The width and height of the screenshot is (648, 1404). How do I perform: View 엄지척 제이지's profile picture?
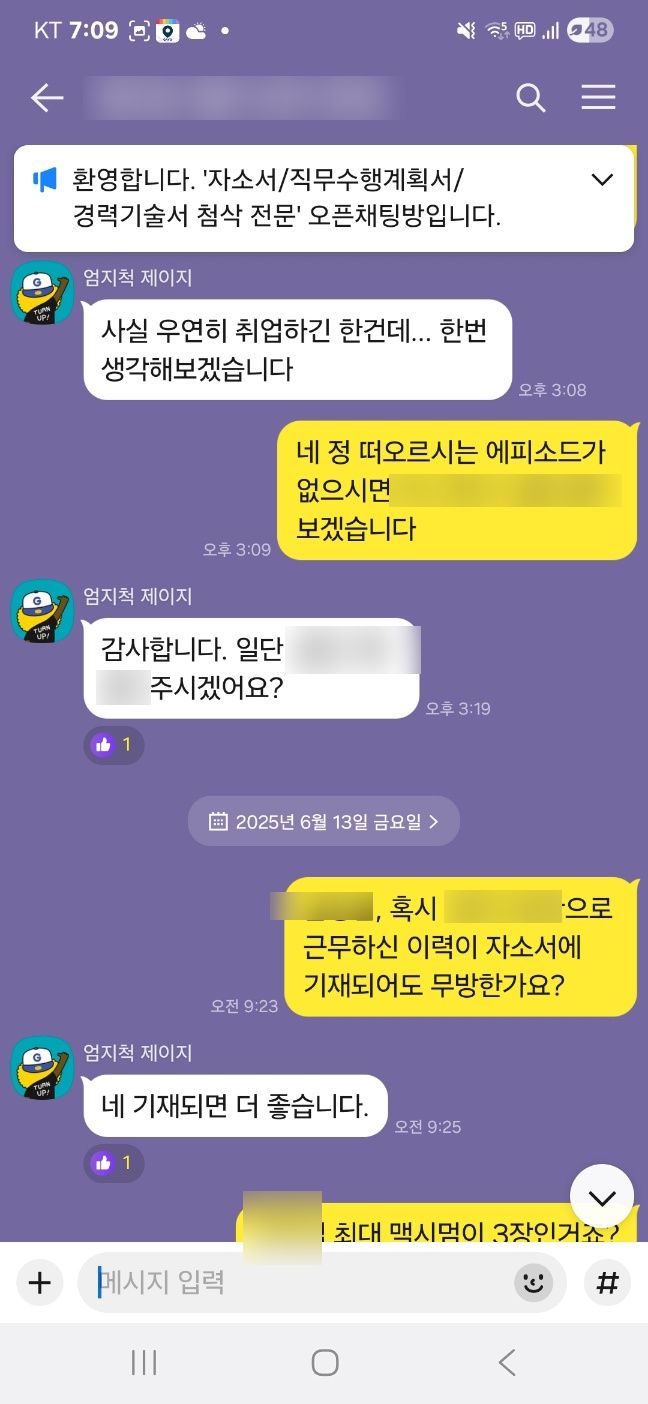(x=42, y=293)
